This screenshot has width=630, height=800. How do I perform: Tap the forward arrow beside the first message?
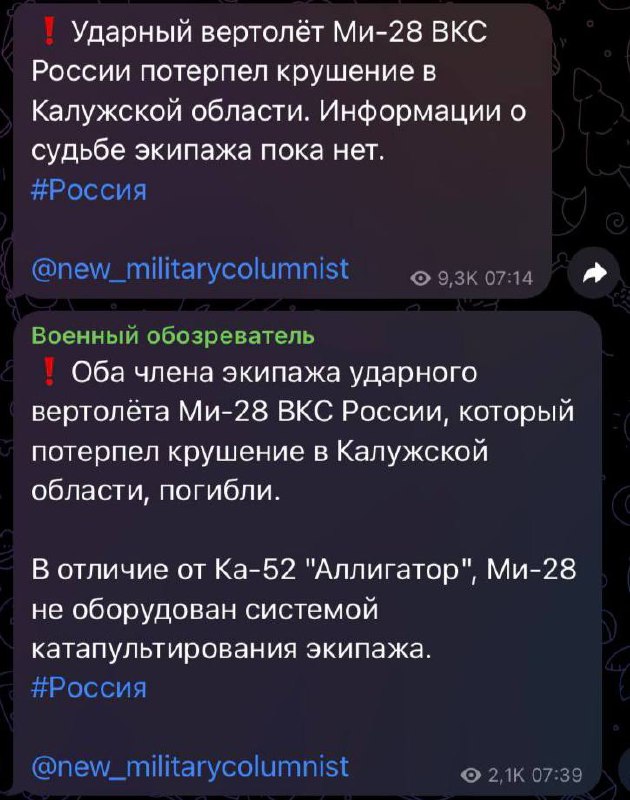tap(590, 272)
